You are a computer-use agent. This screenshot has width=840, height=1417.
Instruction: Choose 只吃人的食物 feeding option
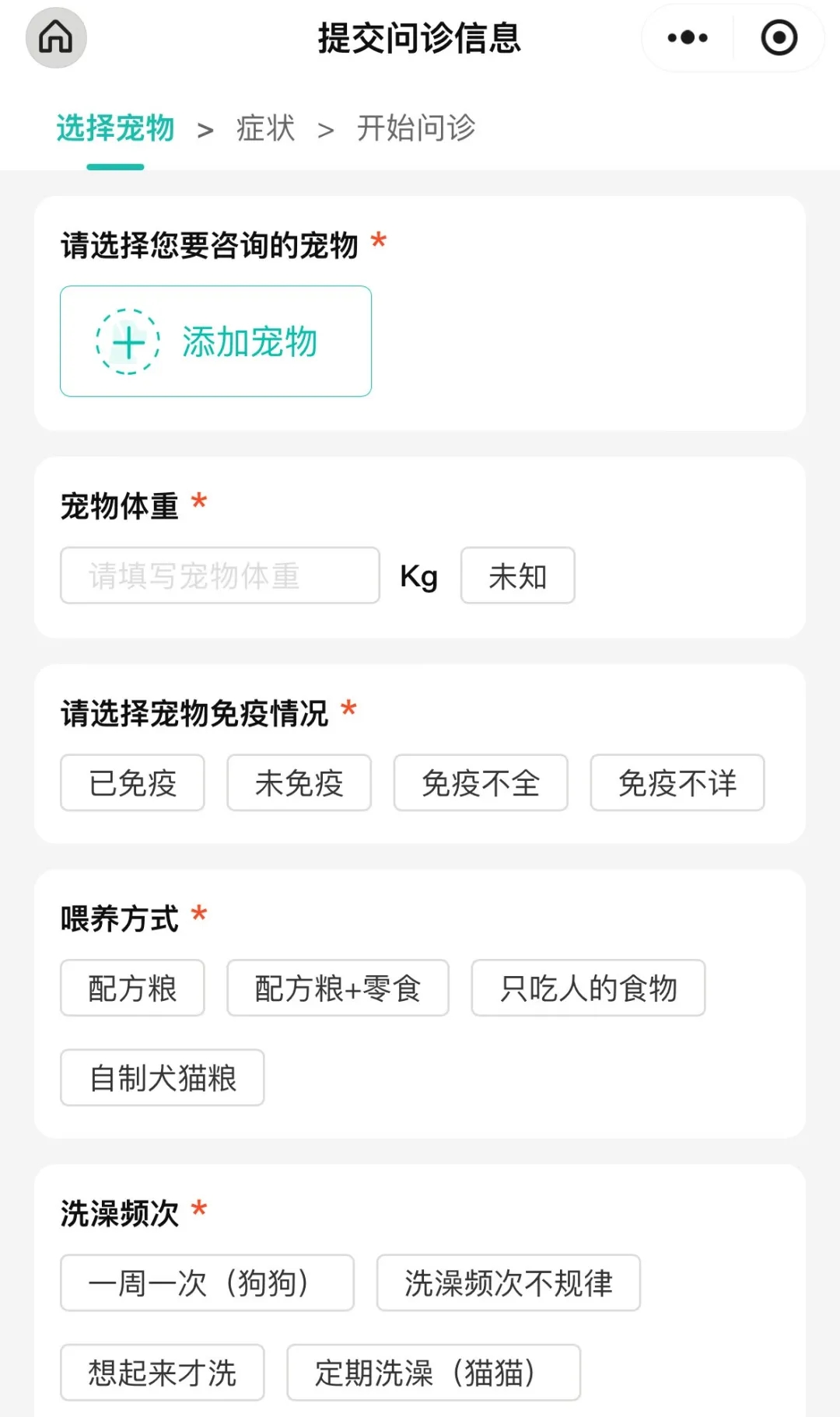588,988
